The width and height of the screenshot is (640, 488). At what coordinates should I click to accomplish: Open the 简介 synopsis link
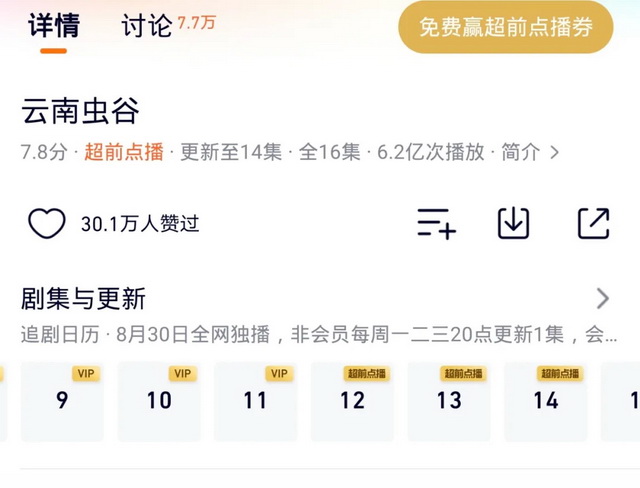(x=529, y=152)
